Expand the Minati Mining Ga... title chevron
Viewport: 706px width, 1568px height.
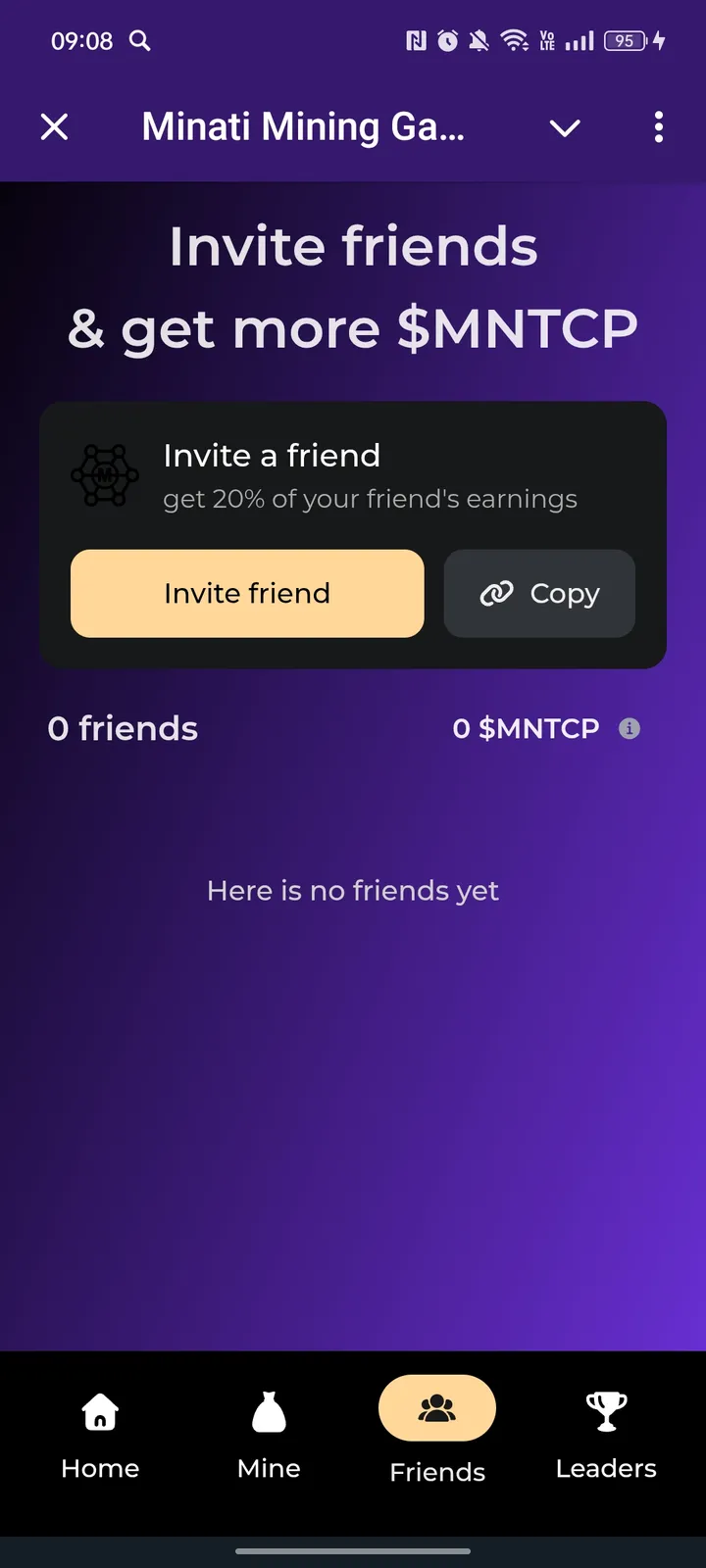[565, 127]
